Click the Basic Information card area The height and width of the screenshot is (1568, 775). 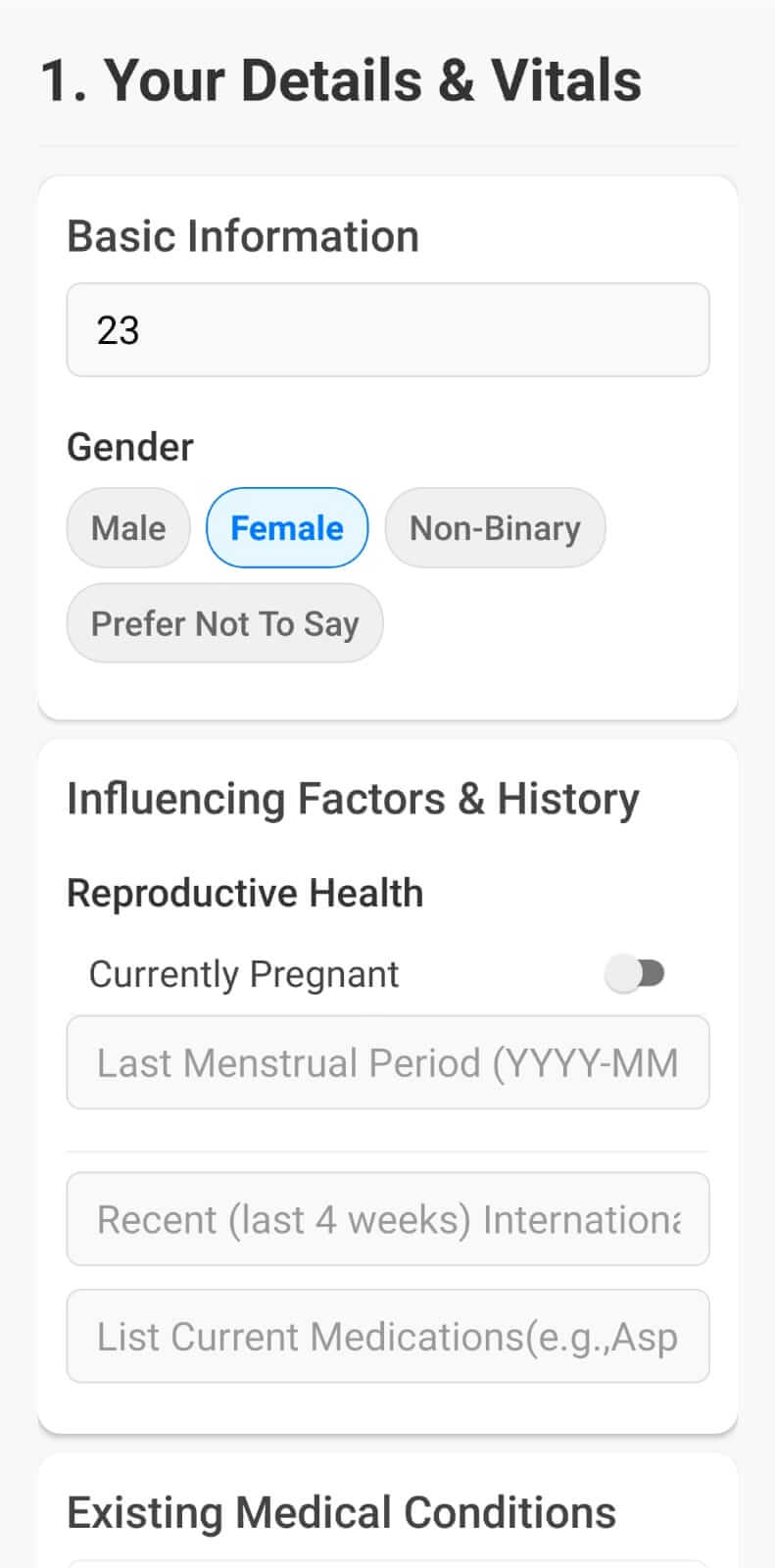coord(387,441)
